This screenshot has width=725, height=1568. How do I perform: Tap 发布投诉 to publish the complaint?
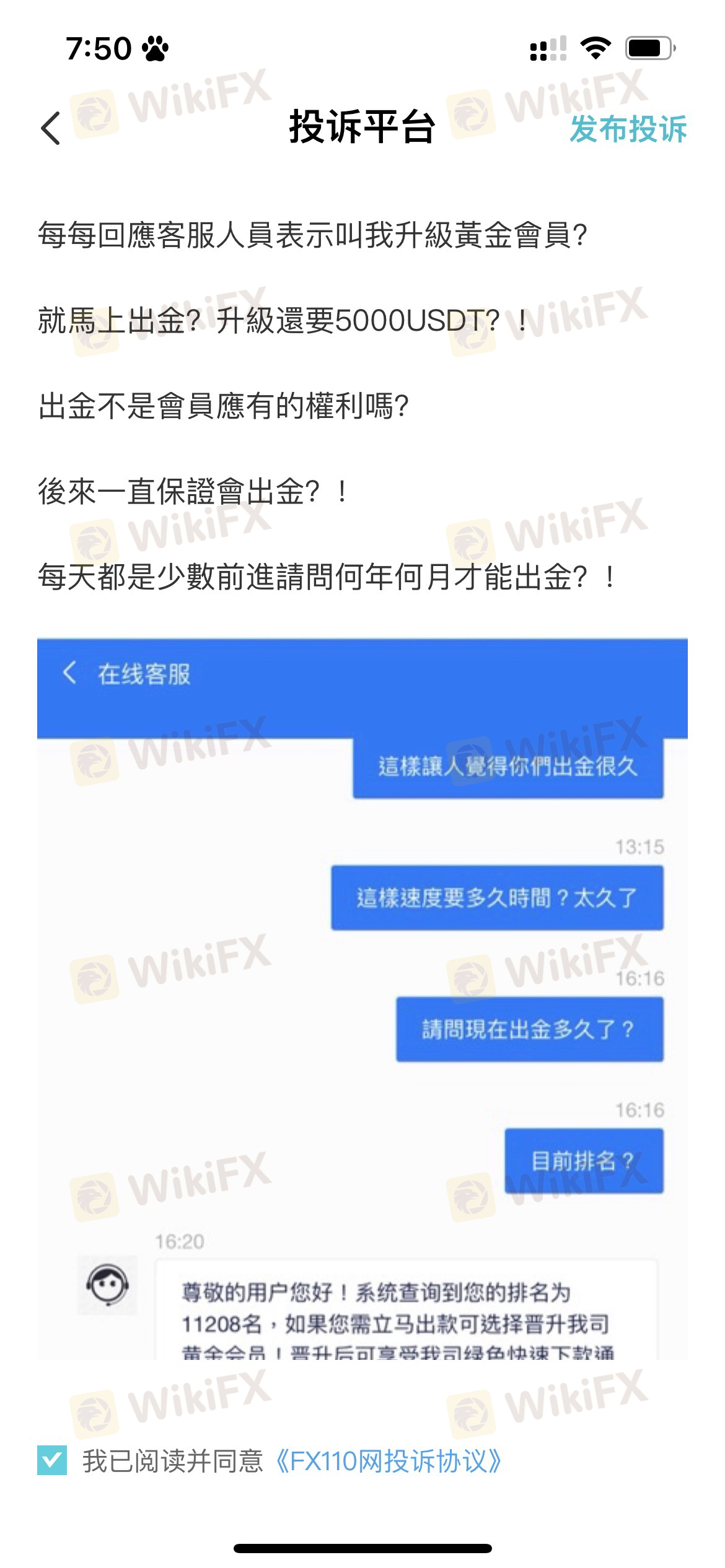[628, 129]
